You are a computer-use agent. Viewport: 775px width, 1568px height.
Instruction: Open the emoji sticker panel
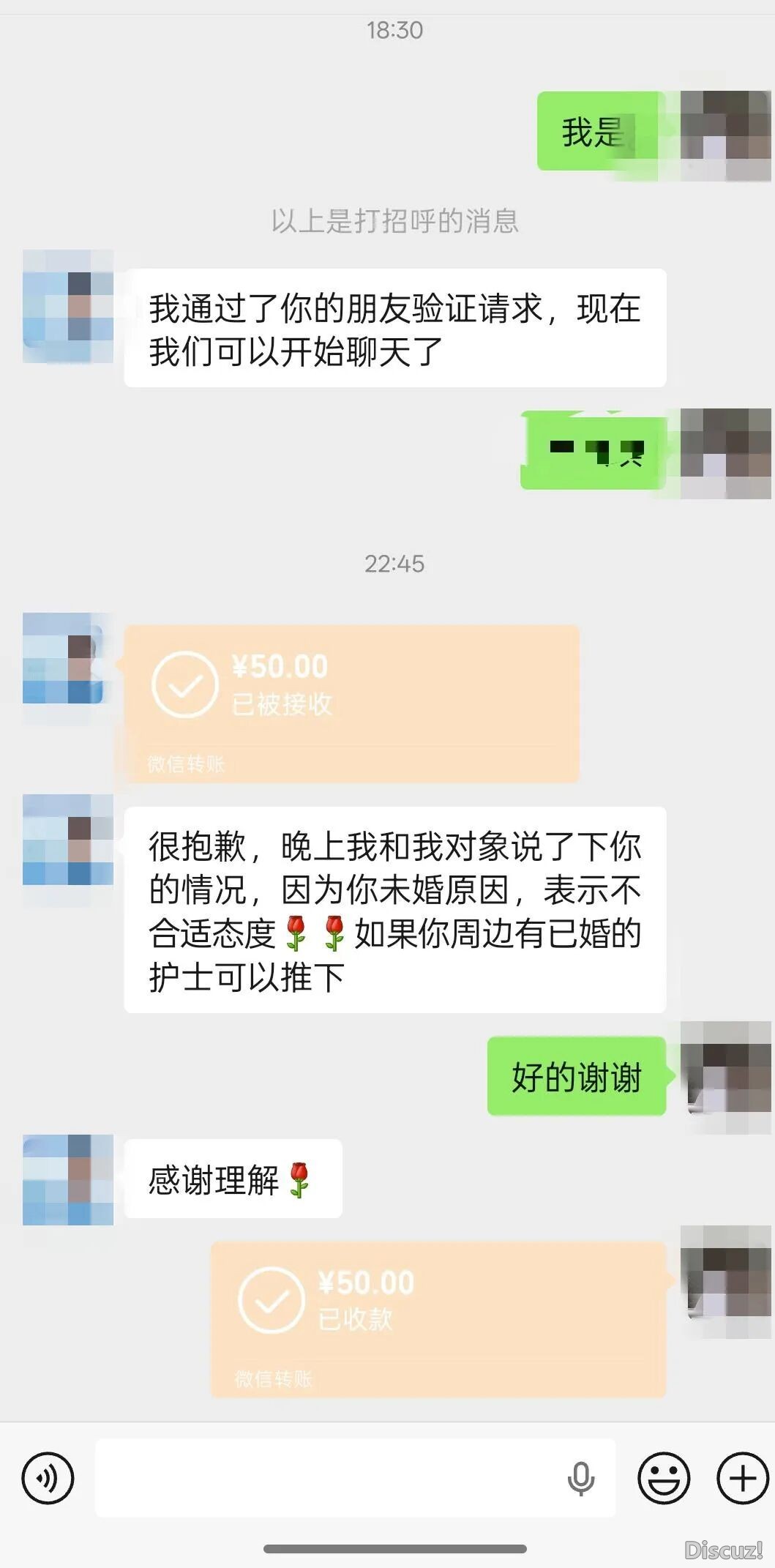(664, 1478)
